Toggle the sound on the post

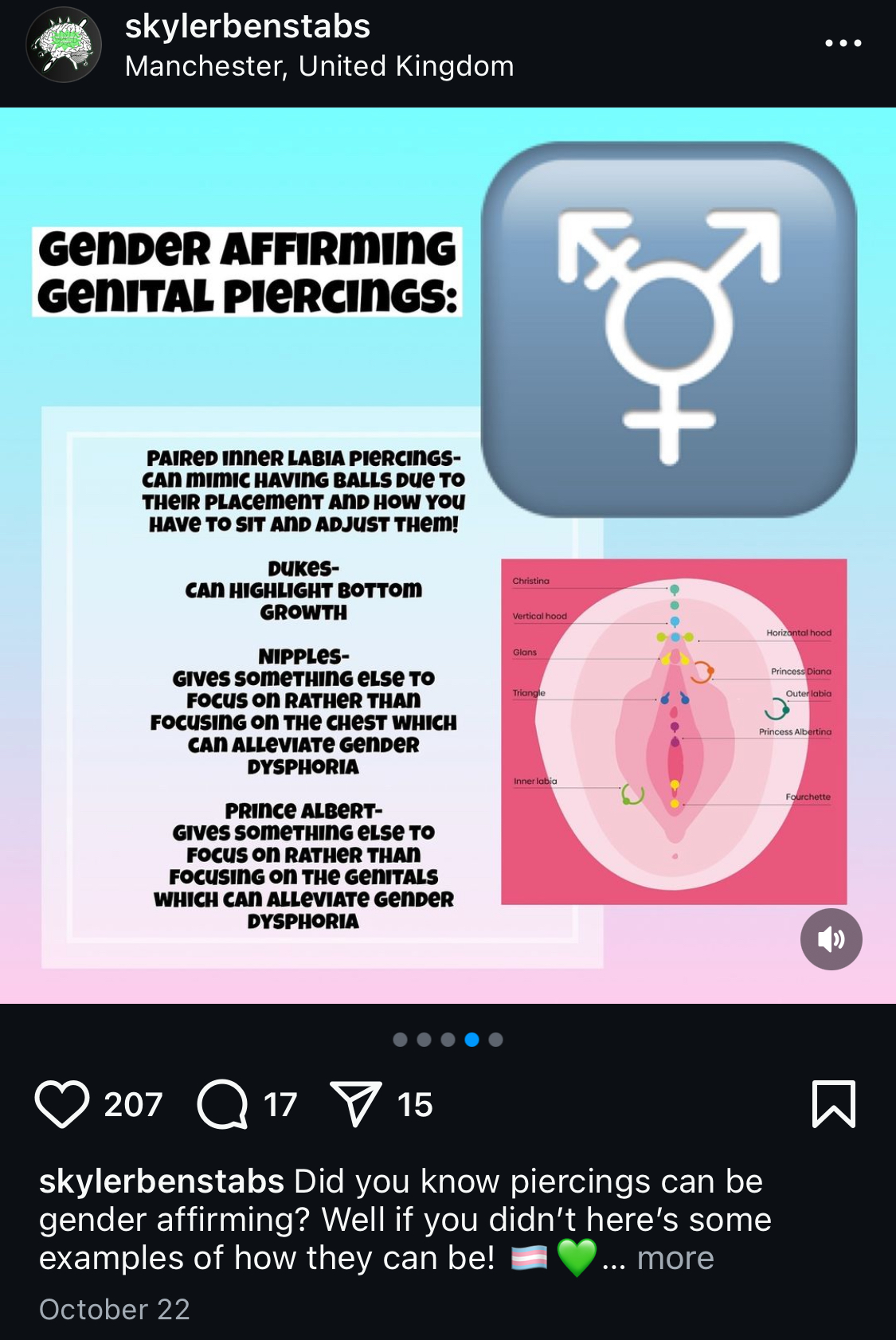coord(831,939)
